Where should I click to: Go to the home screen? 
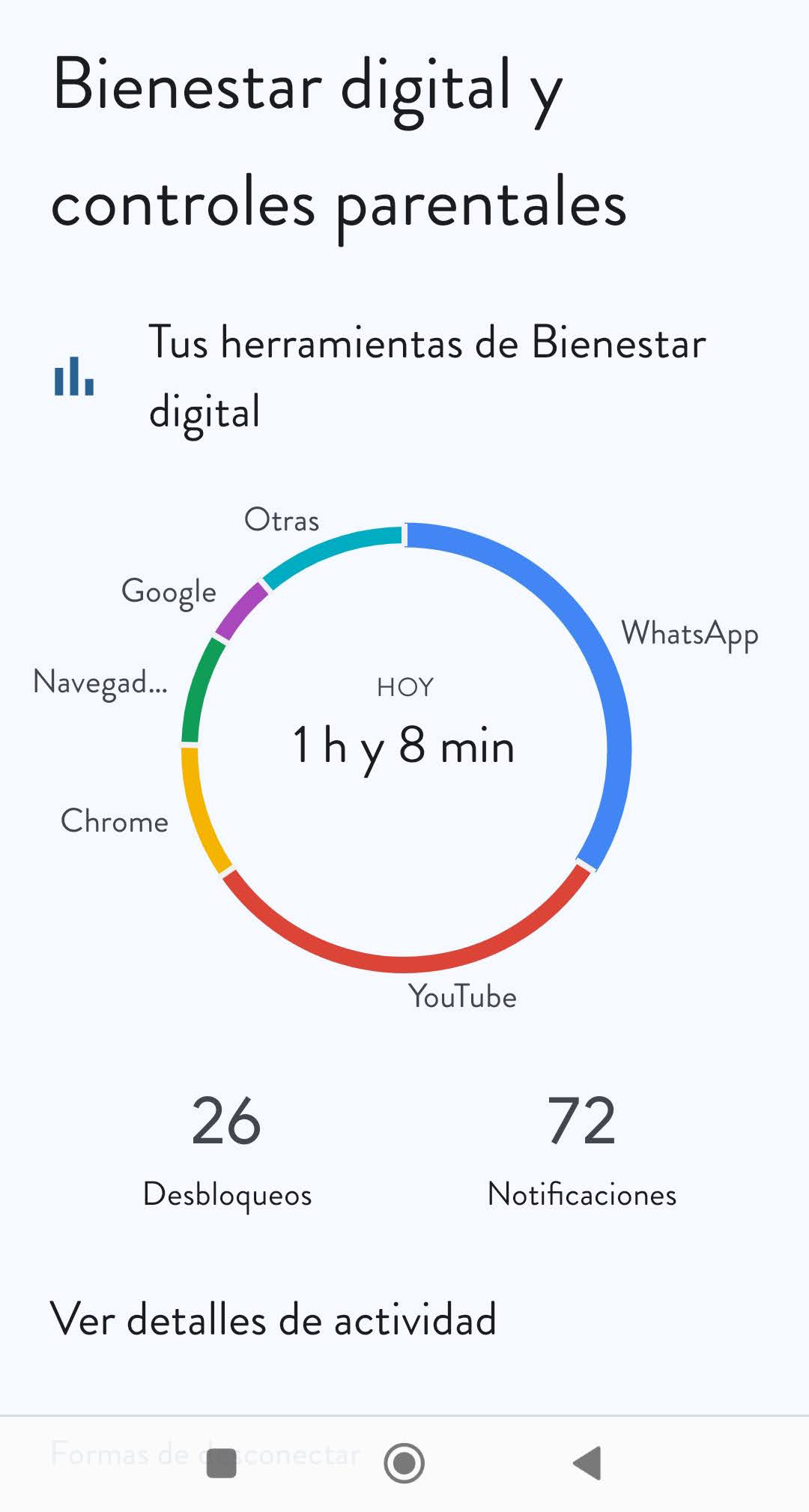click(x=404, y=1463)
